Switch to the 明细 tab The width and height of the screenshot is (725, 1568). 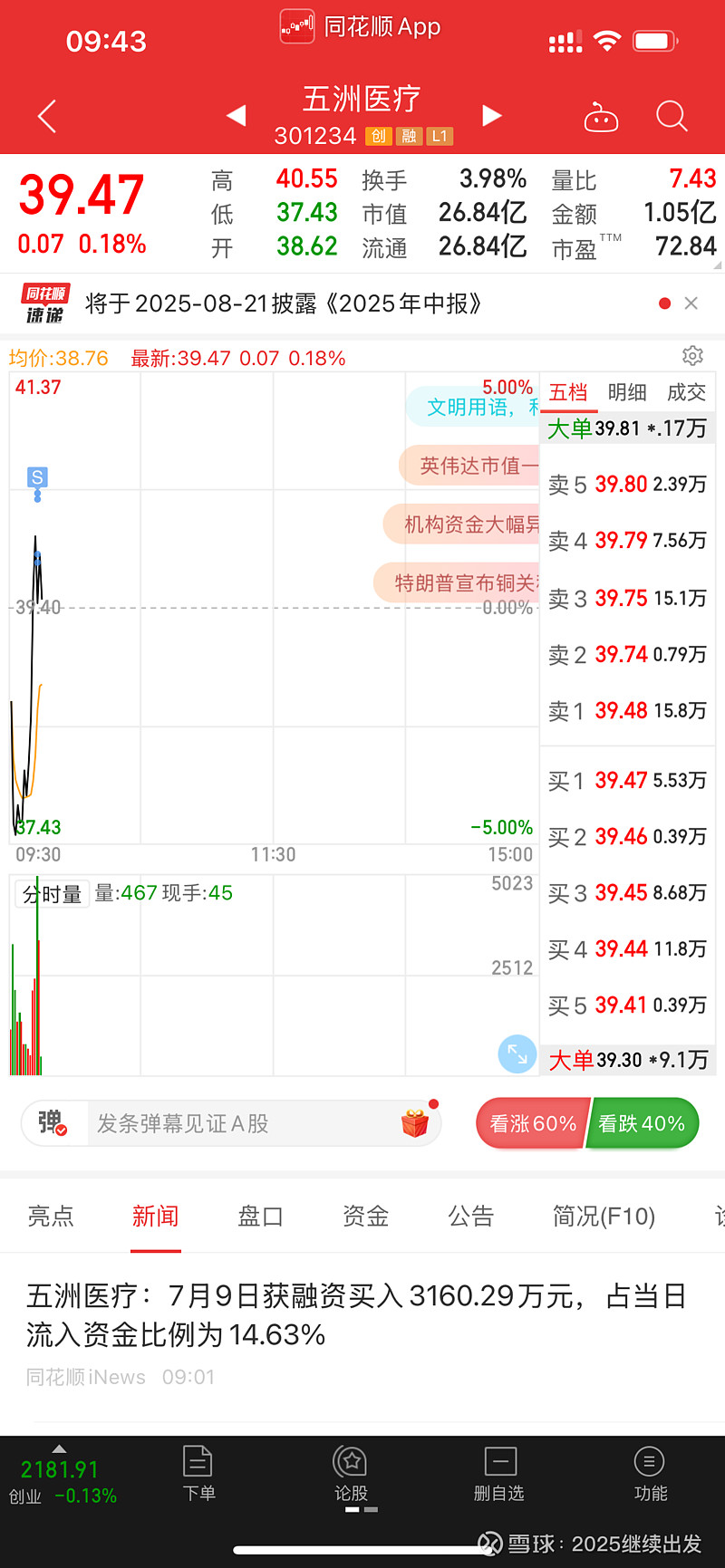coord(627,392)
